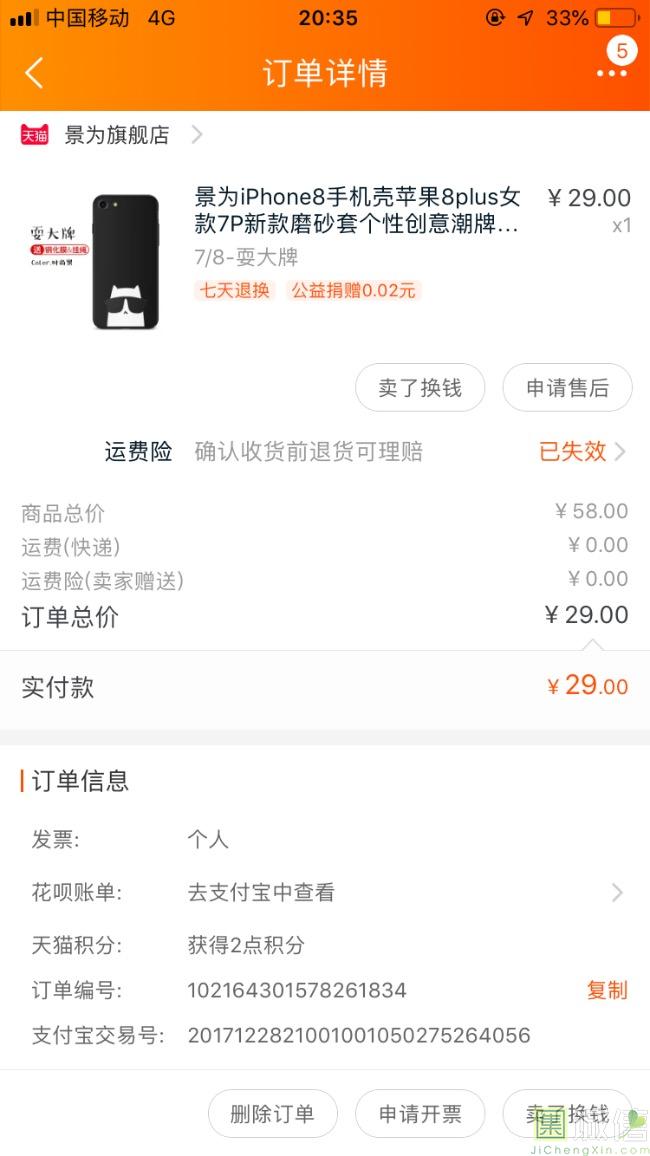650x1156 pixels.
Task: Tap 卖了换钱 under the product
Action: (x=420, y=388)
